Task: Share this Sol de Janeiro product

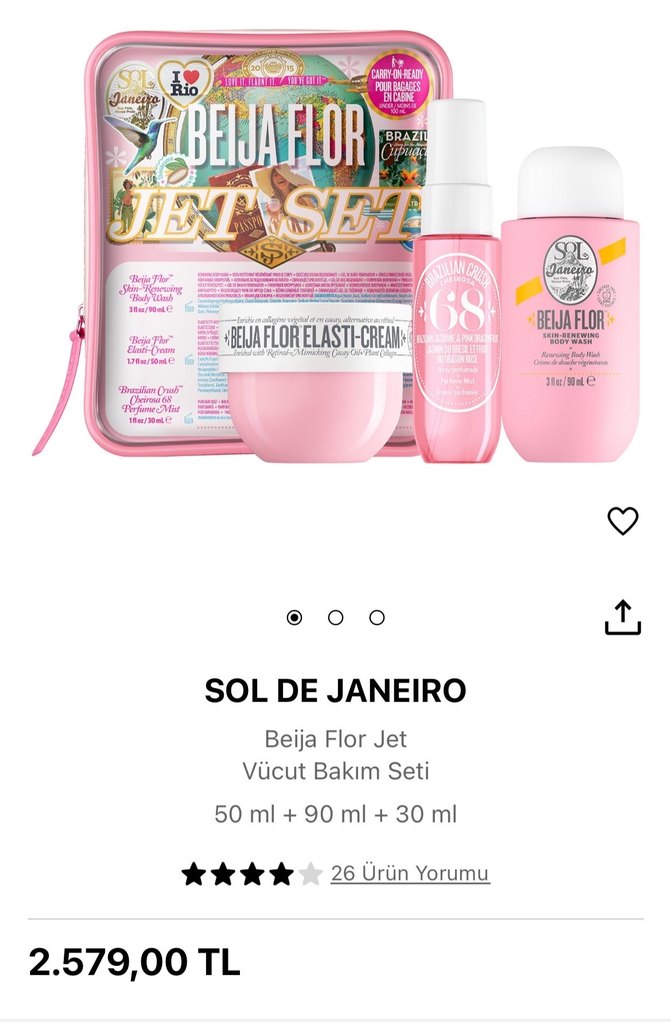Action: pos(622,617)
